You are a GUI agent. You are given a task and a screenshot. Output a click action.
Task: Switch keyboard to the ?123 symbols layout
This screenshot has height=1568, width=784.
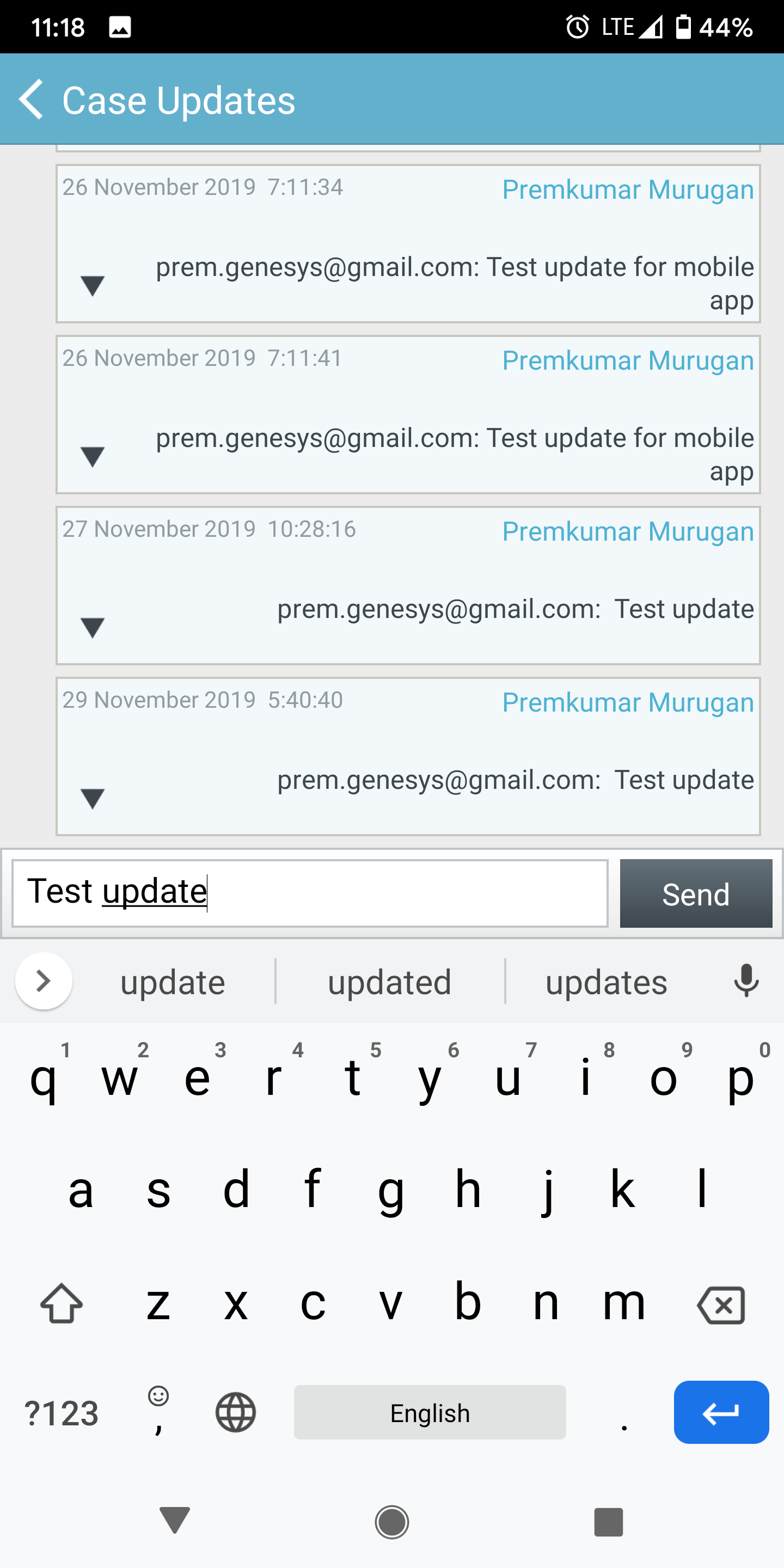(x=62, y=1413)
